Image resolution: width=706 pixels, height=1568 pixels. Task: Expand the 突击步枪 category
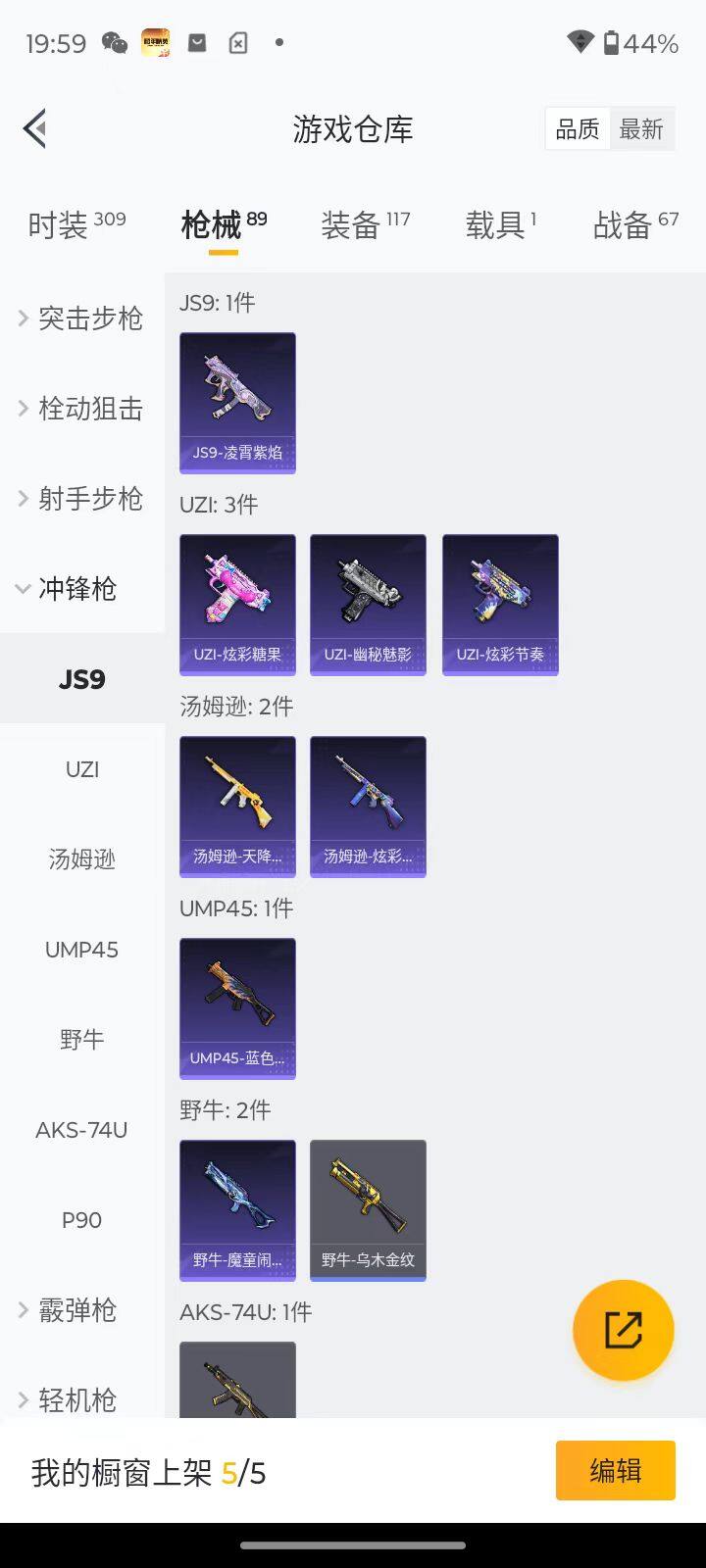pos(81,318)
